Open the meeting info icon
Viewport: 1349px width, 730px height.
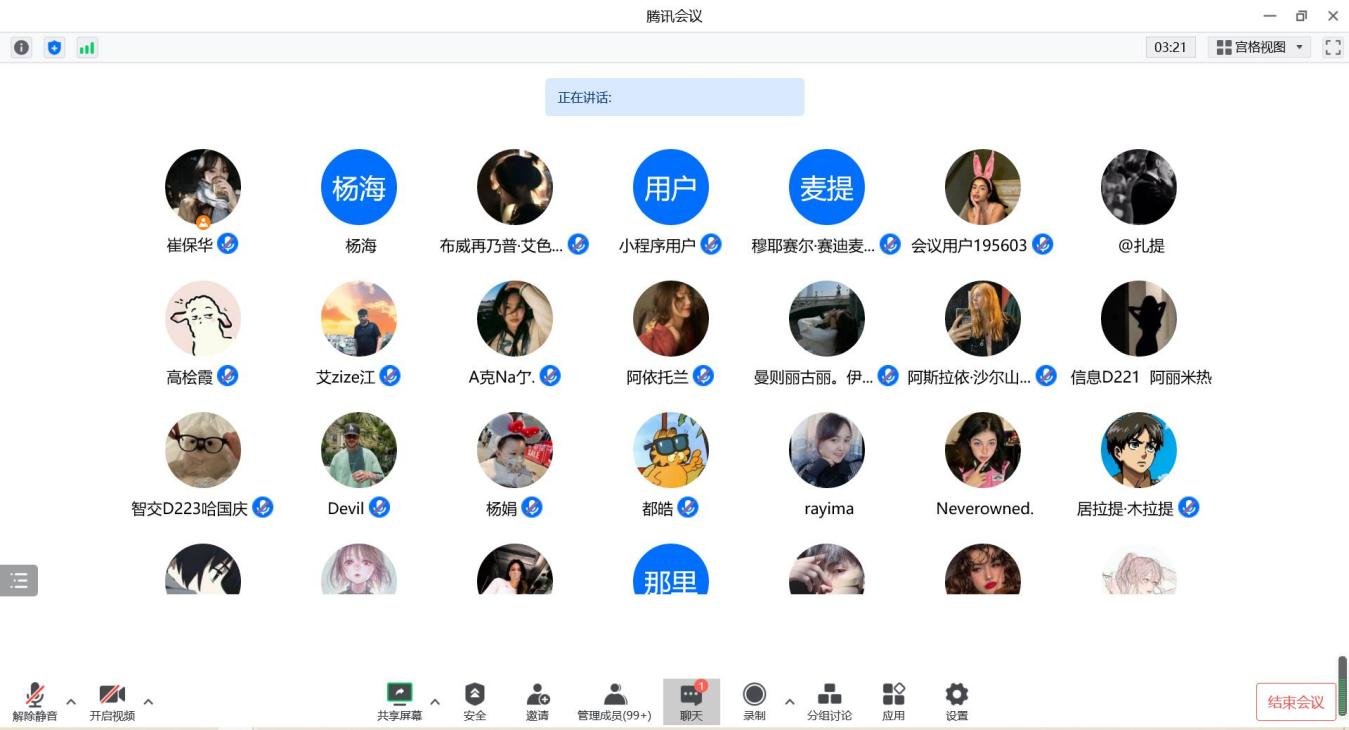(21, 47)
